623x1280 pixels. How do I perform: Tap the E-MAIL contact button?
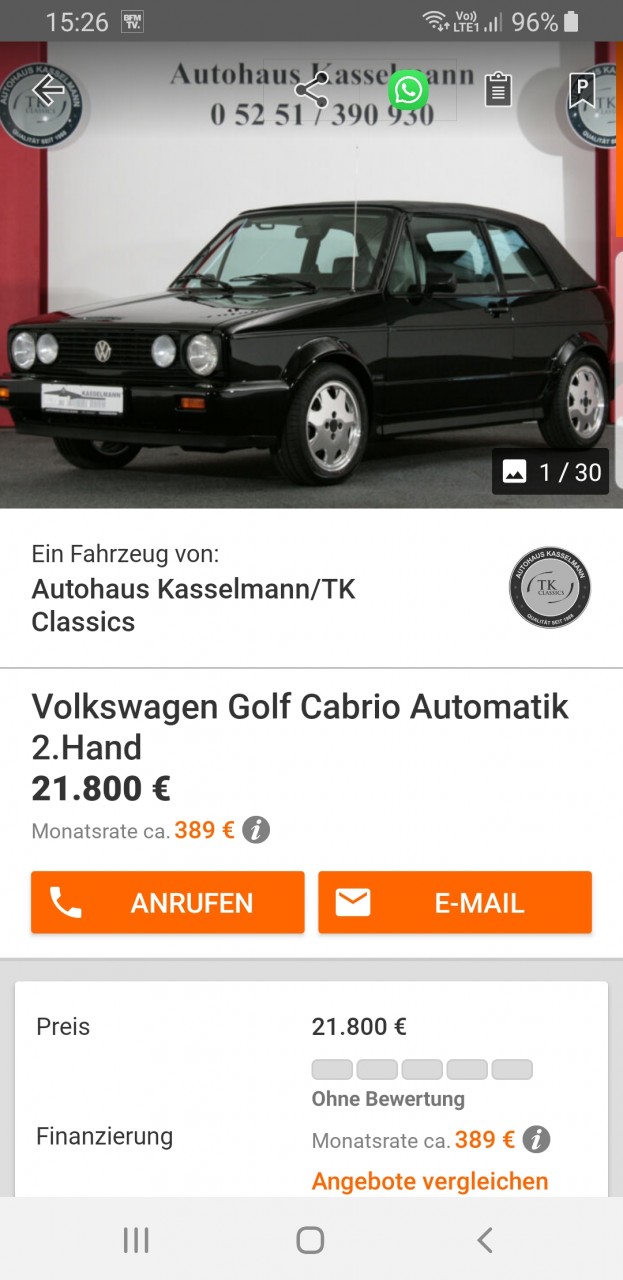(455, 903)
